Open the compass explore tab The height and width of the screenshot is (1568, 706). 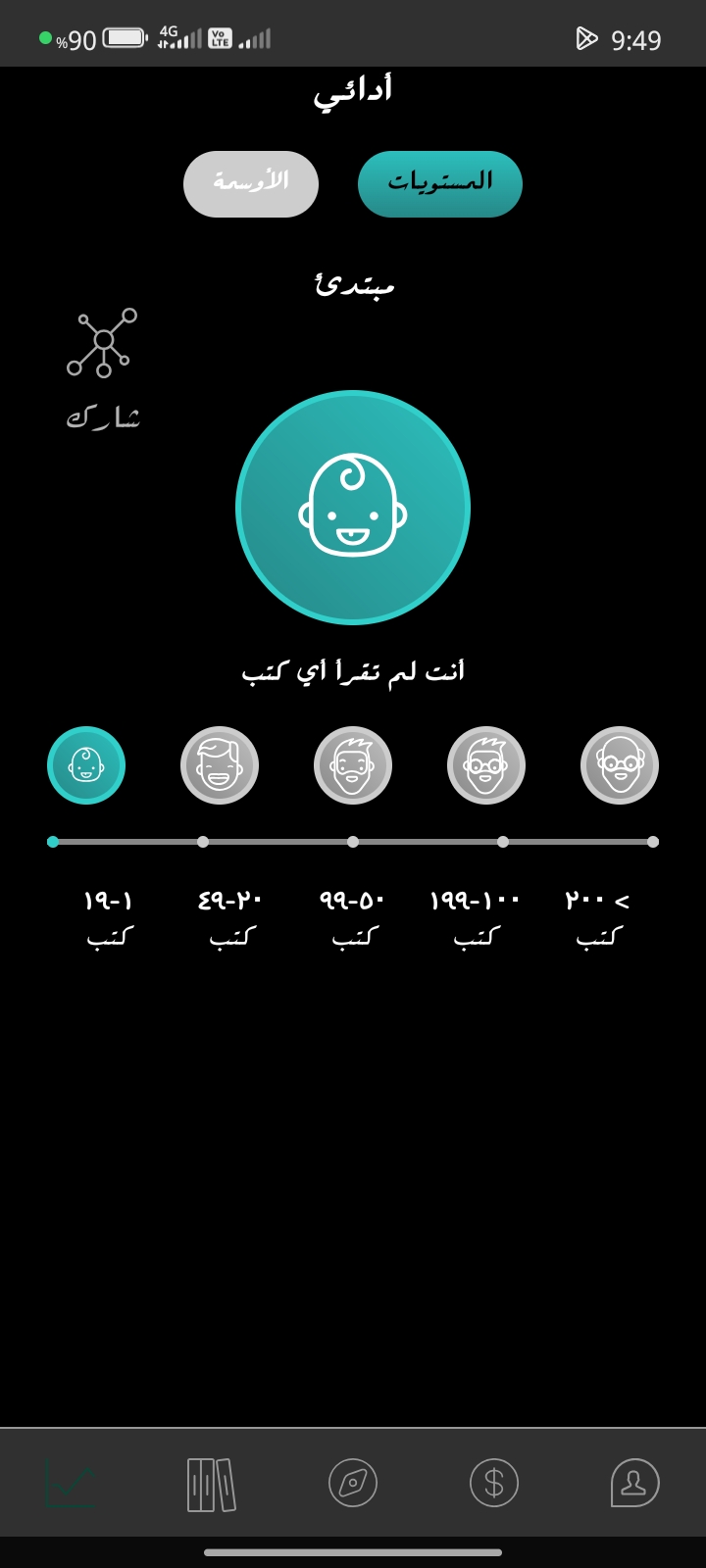(353, 1484)
